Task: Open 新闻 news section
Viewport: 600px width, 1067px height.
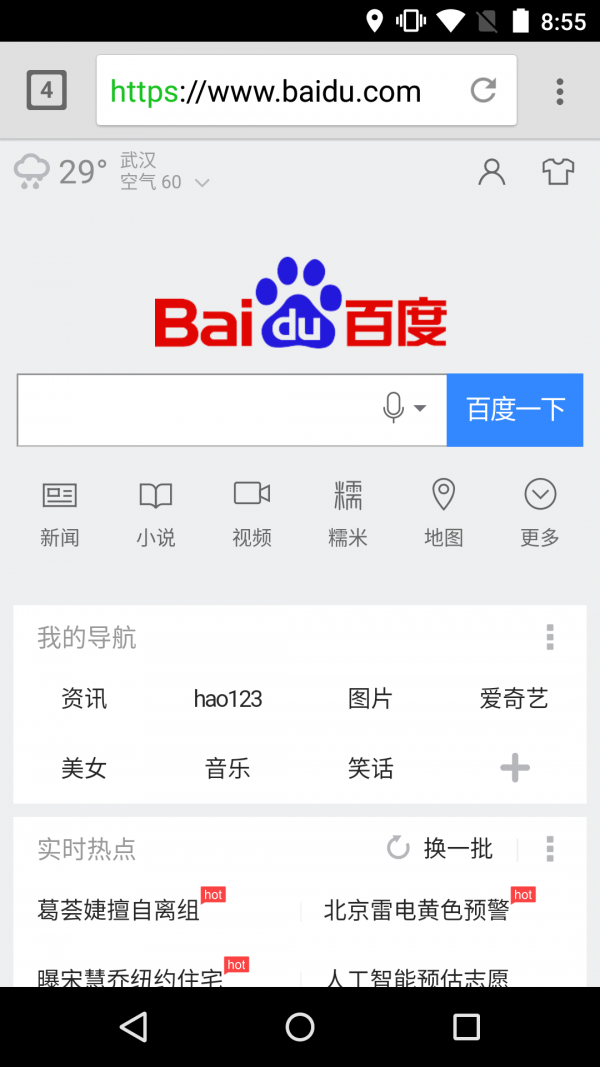Action: 60,512
